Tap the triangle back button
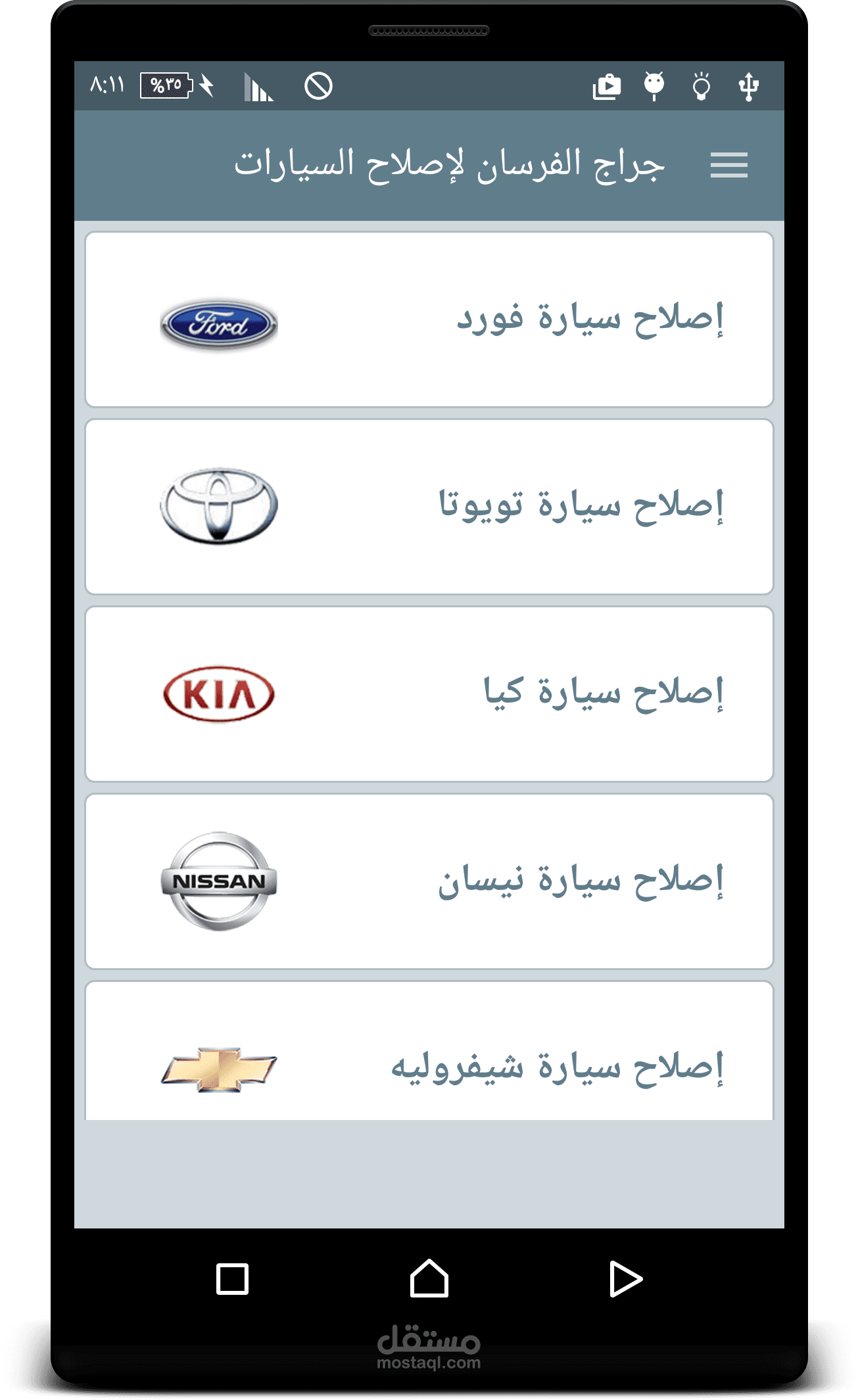This screenshot has width=858, height=1400. tap(625, 1278)
